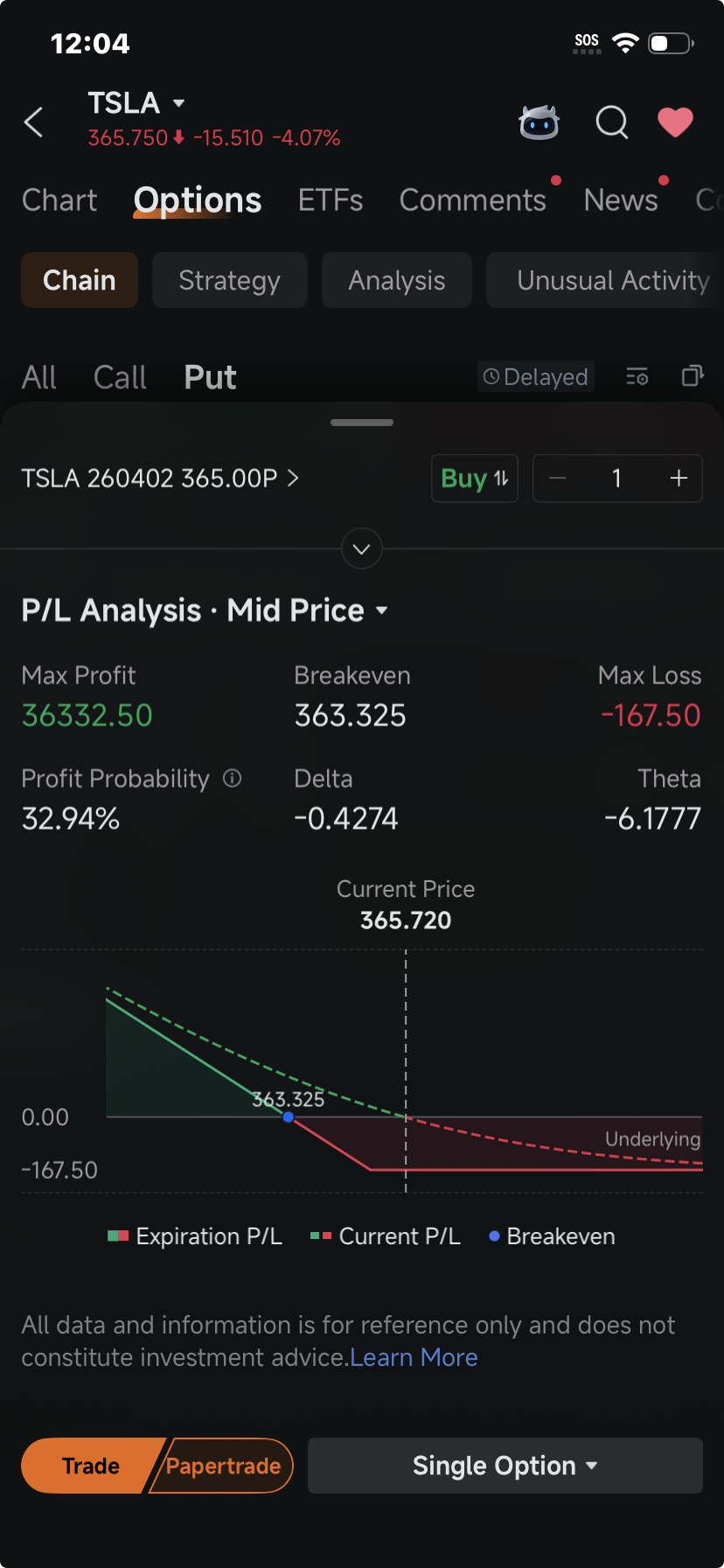Open the Single Option dropdown
724x1568 pixels.
505,1466
